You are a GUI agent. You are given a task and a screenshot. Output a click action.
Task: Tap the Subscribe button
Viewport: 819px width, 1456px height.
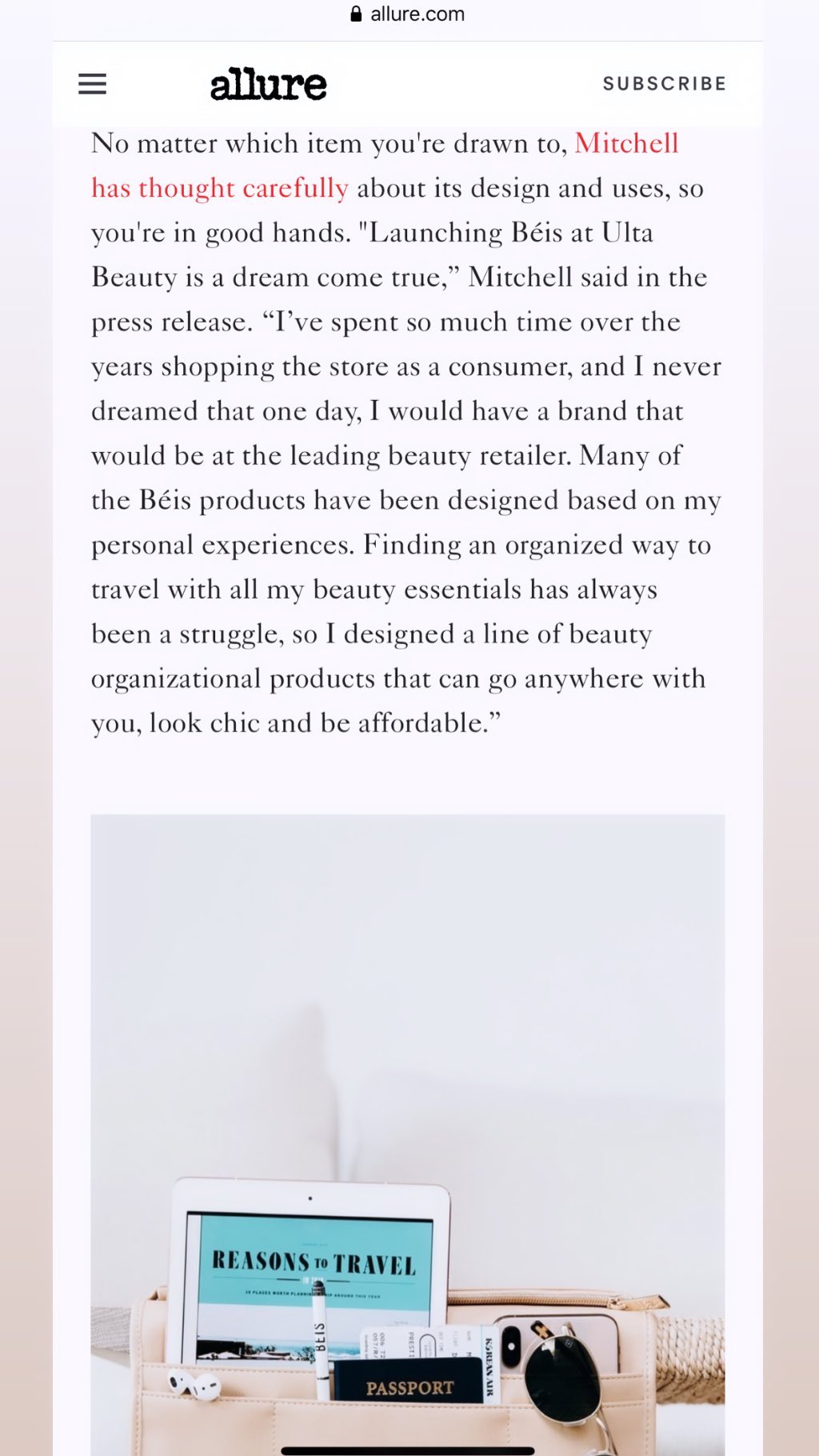tap(664, 84)
